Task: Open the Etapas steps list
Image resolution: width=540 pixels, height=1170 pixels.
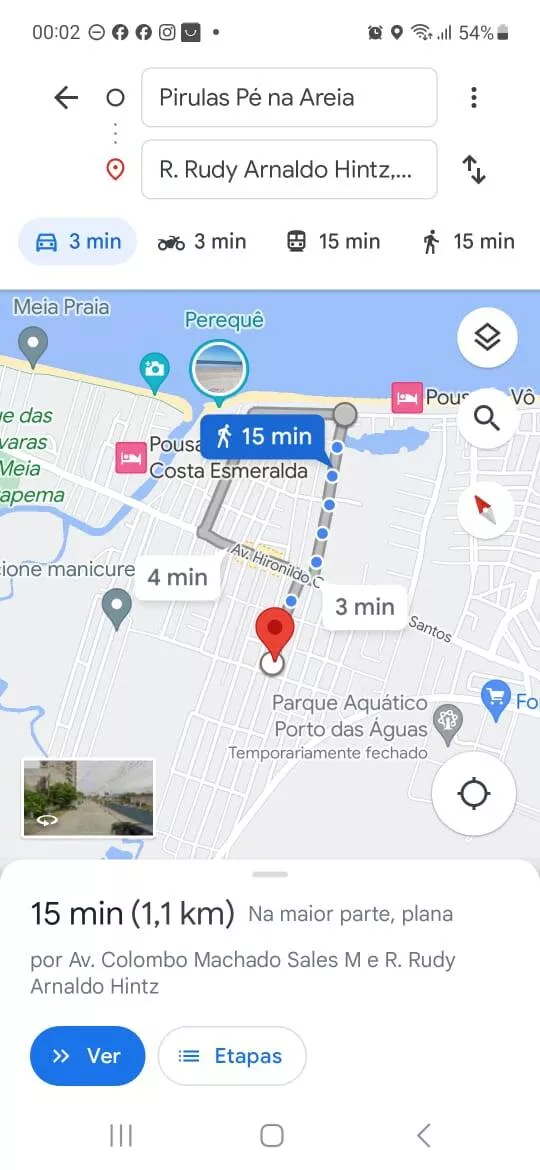Action: point(232,1056)
